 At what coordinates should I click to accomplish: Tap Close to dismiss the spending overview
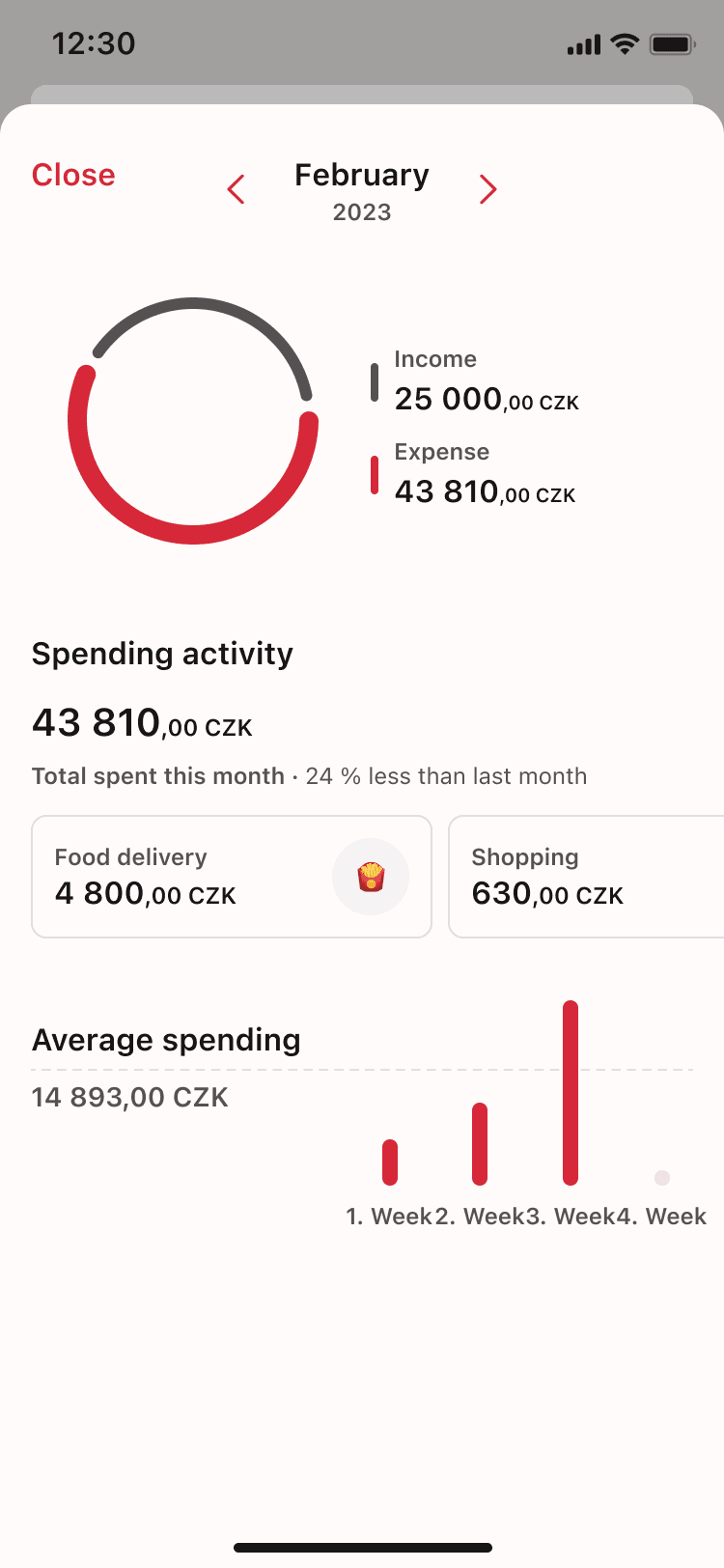72,176
